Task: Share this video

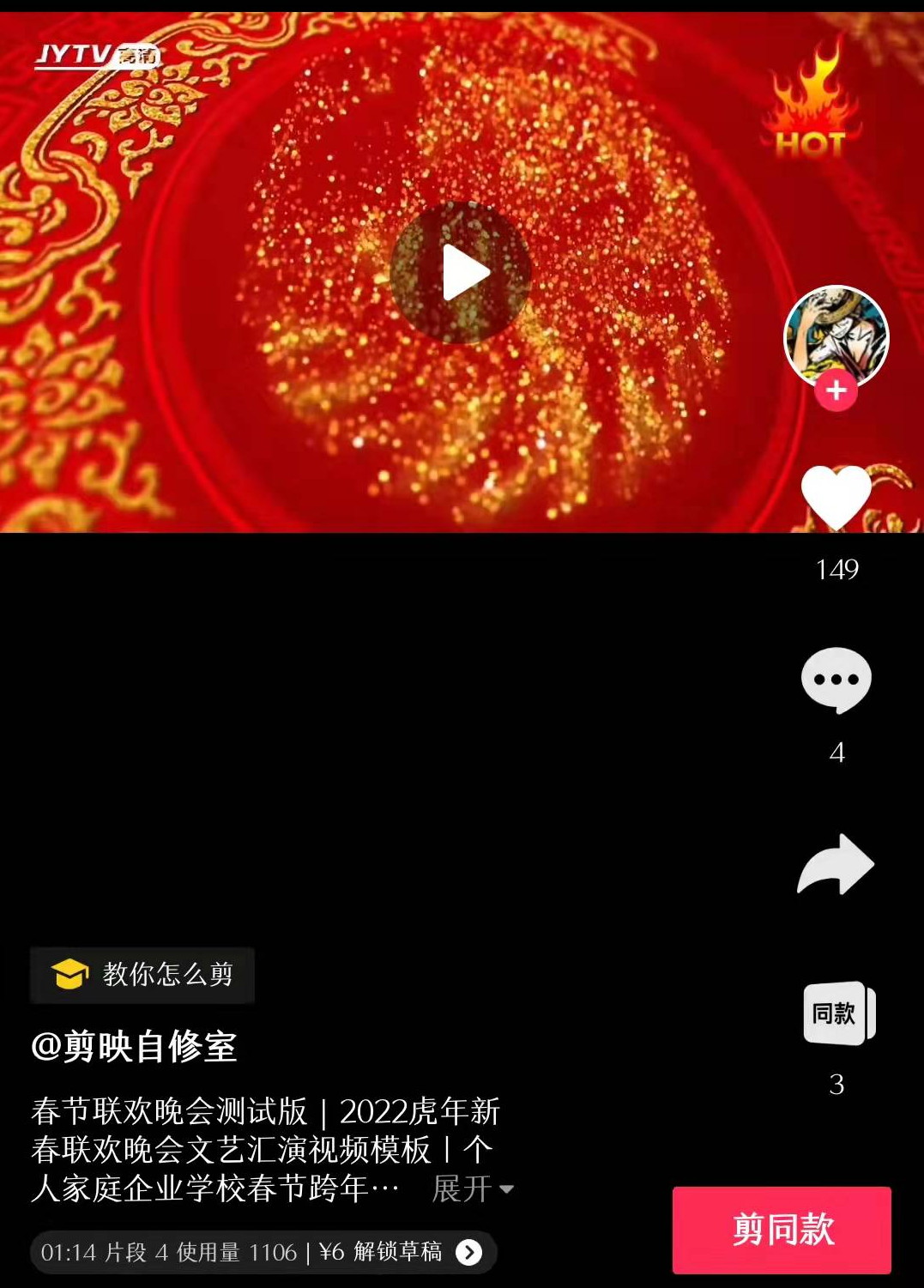Action: pyautogui.click(x=836, y=865)
